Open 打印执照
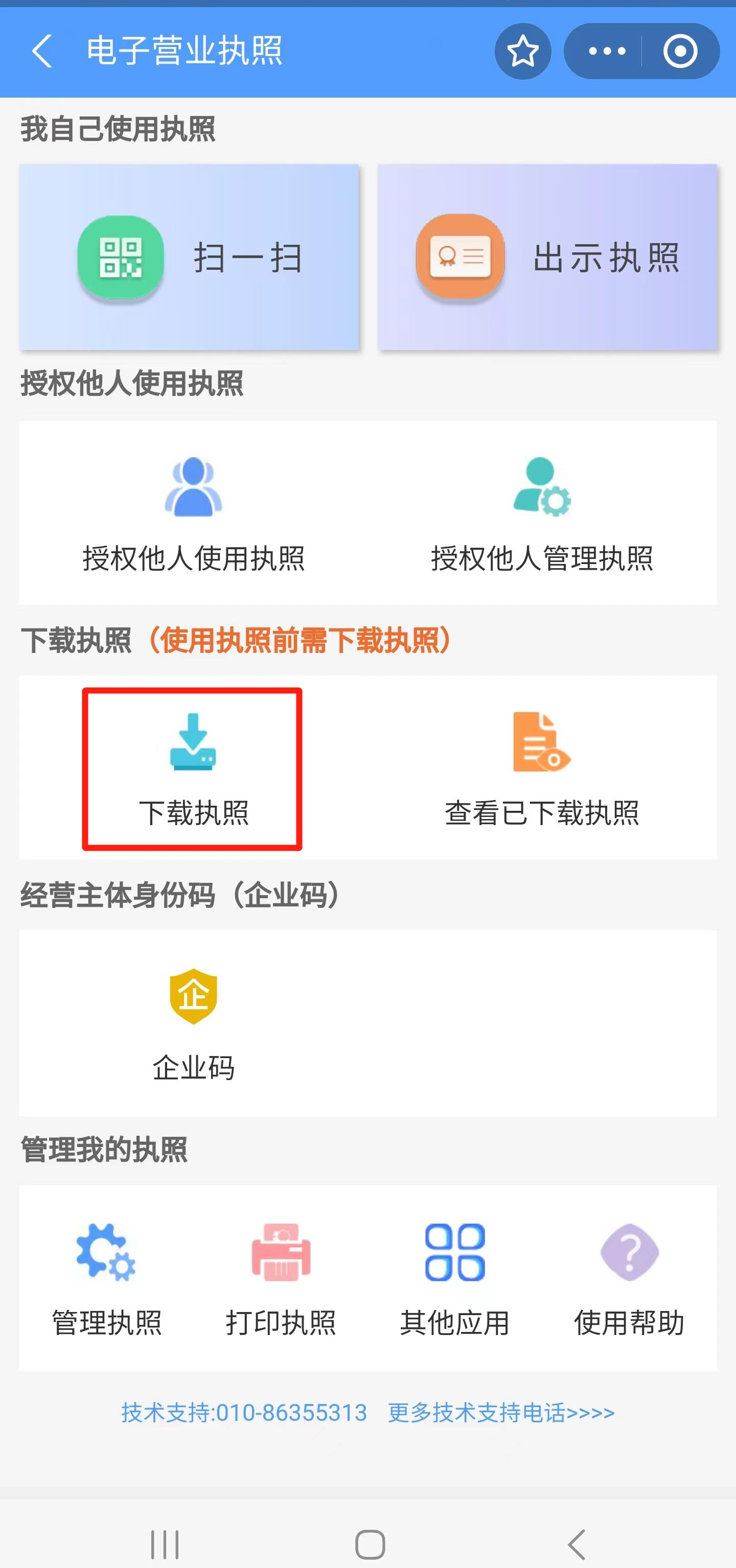This screenshot has height=1568, width=736. [x=281, y=1279]
